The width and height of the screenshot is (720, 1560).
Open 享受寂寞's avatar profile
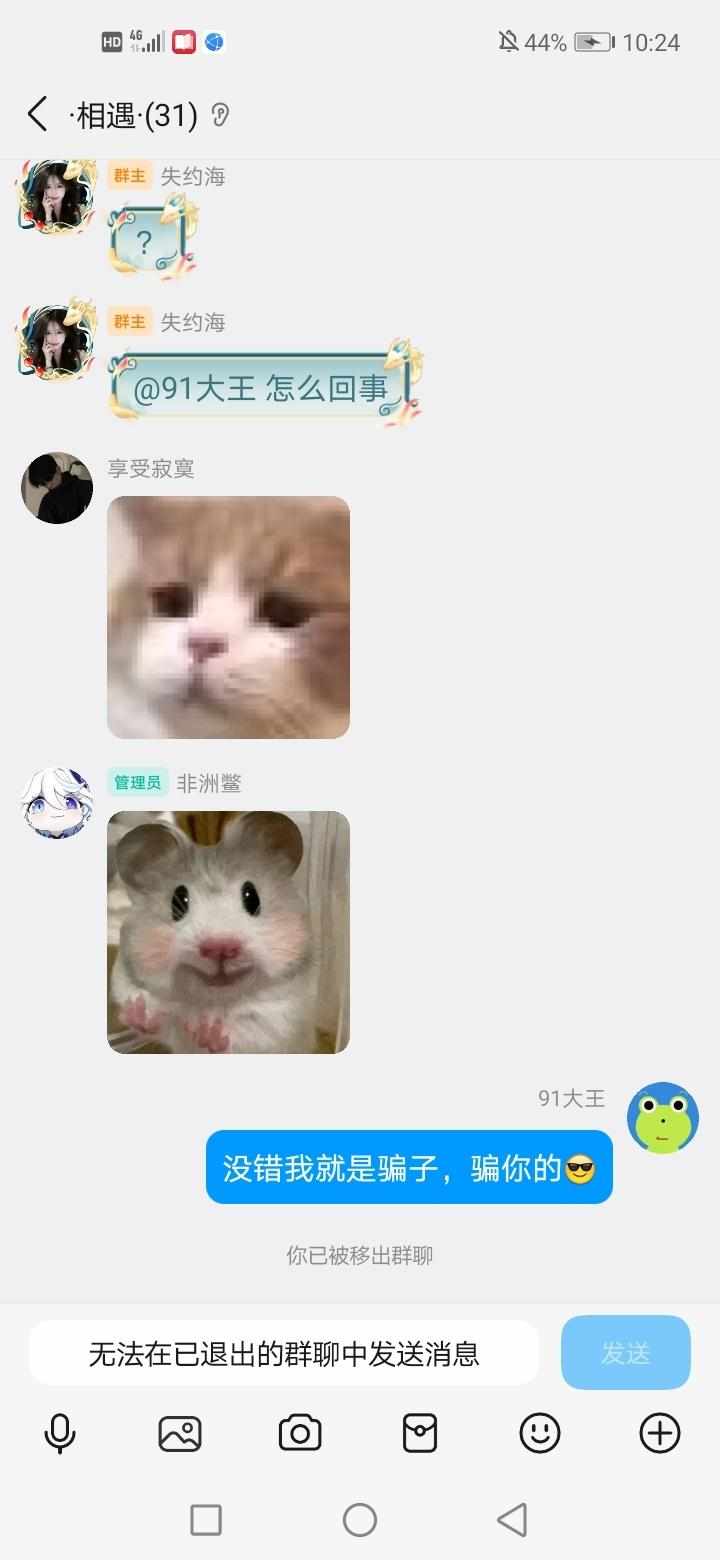(57, 488)
